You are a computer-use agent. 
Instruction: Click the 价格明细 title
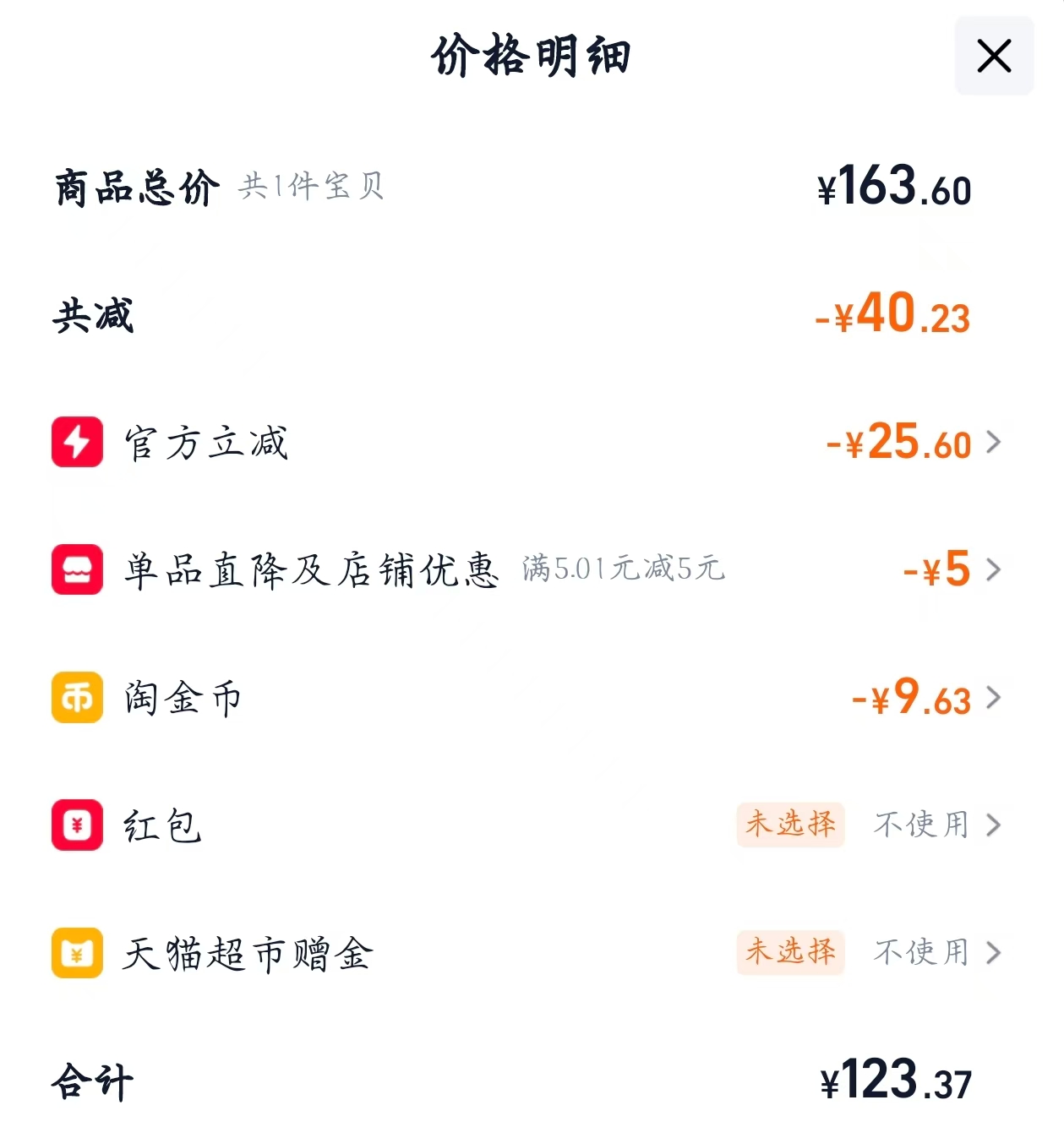point(532,57)
